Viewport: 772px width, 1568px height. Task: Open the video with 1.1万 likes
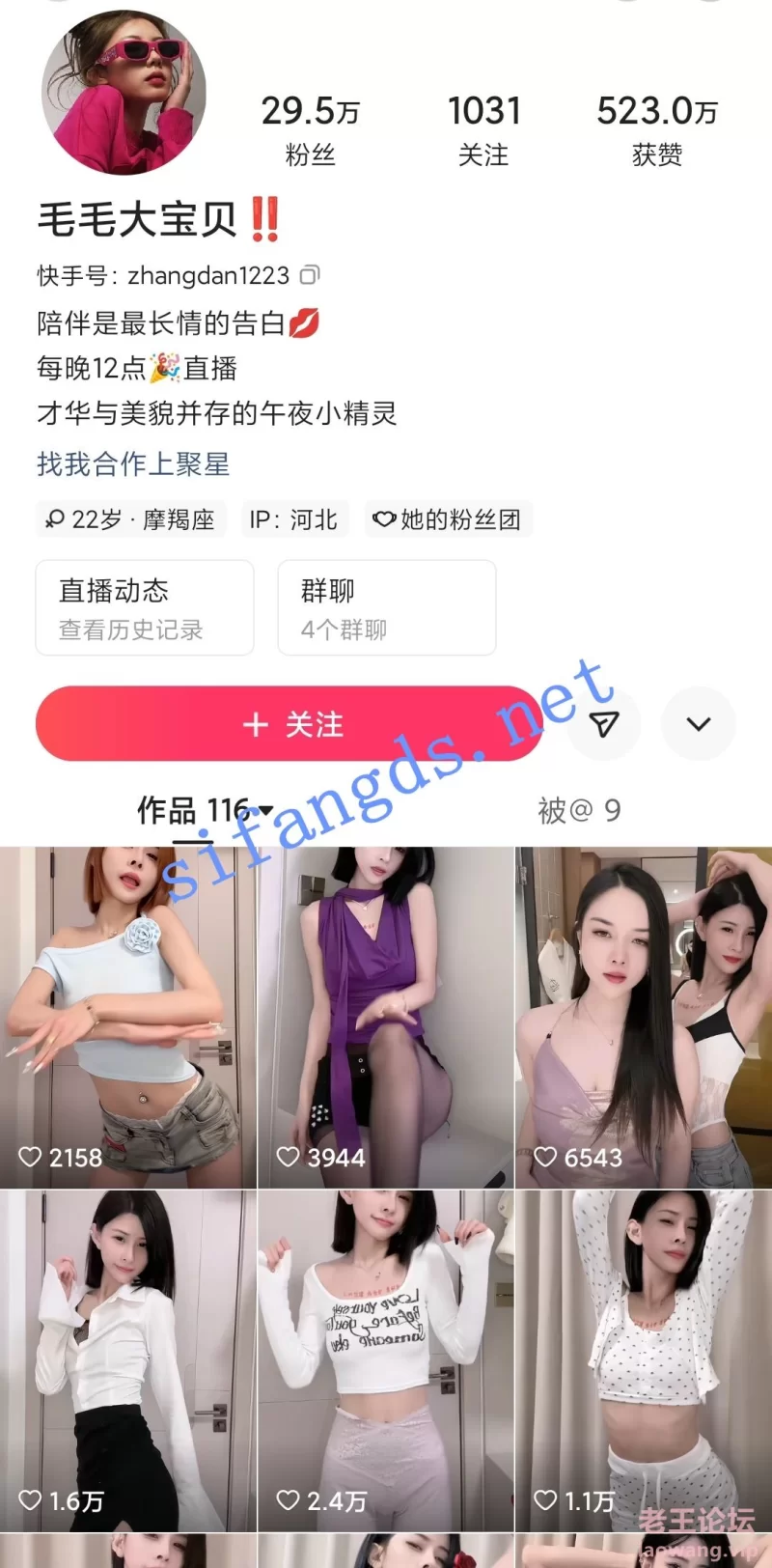pos(644,1361)
